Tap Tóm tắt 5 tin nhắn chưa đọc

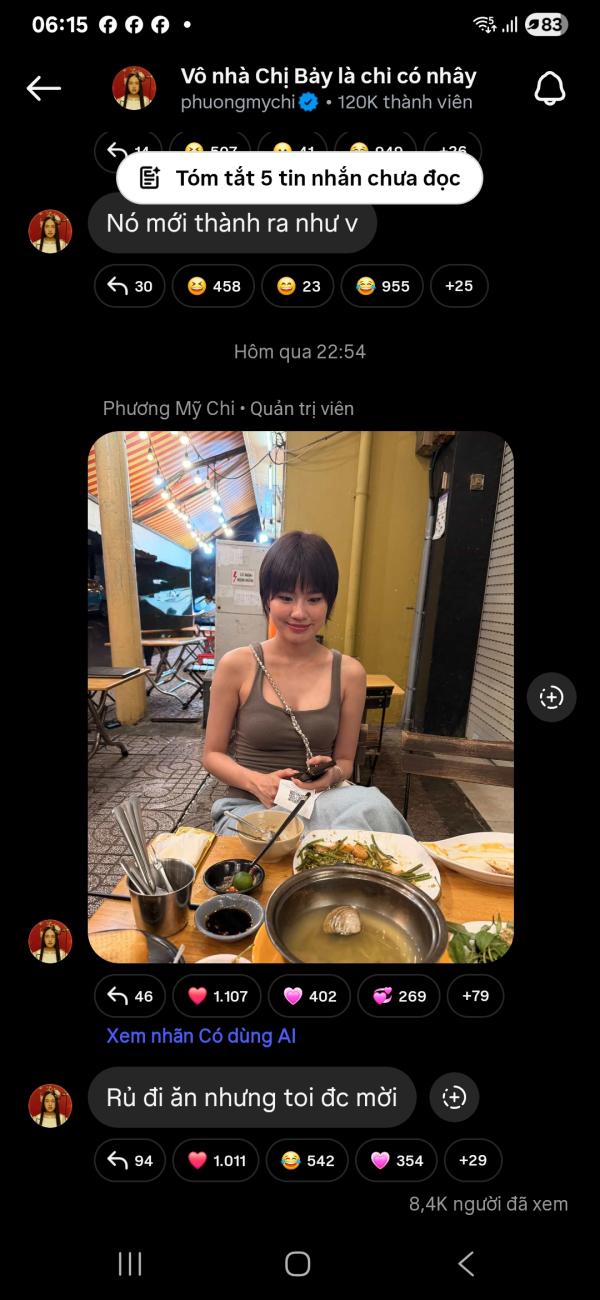point(300,178)
